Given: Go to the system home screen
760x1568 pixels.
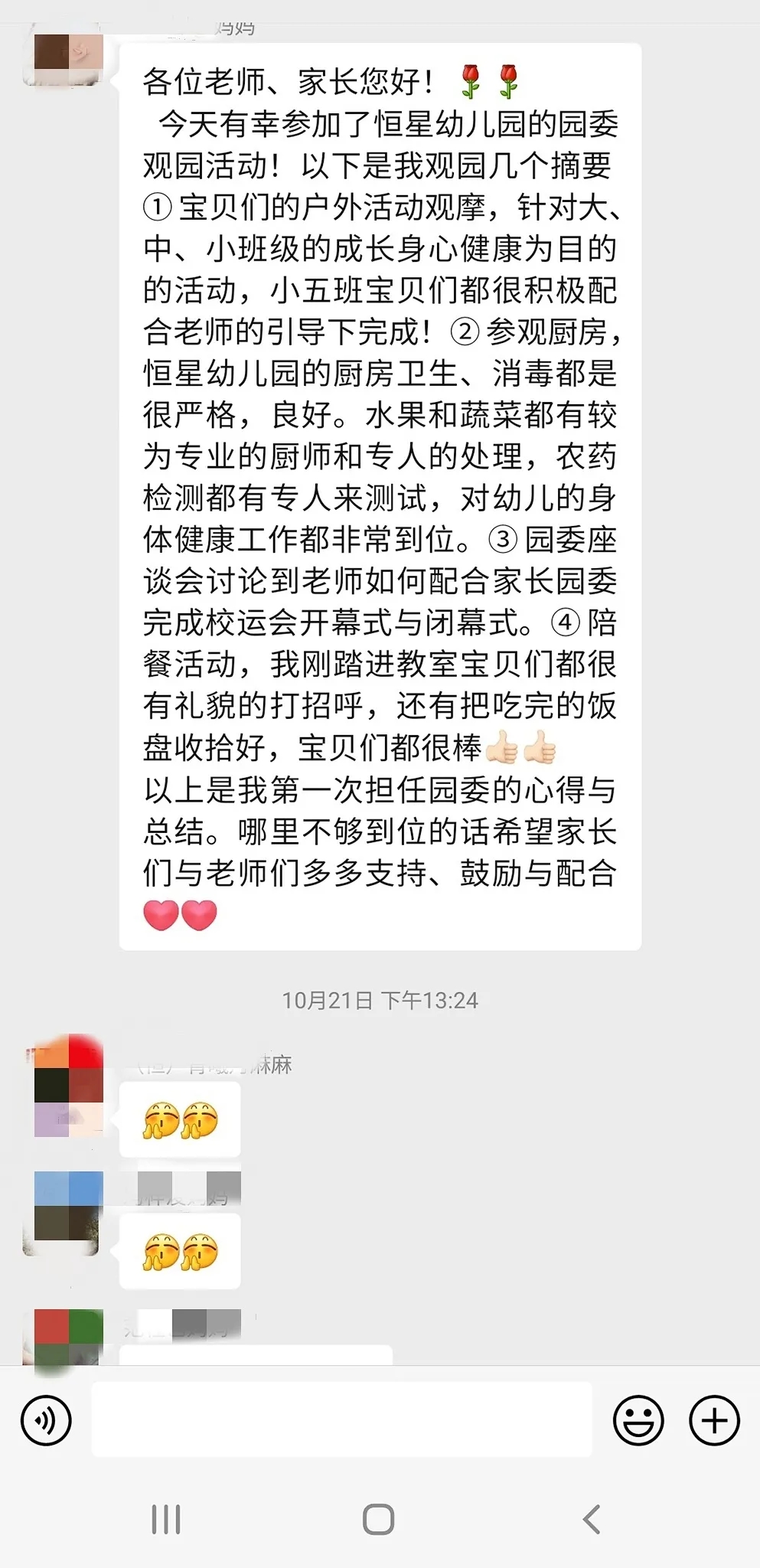Looking at the screenshot, I should tap(379, 1519).
